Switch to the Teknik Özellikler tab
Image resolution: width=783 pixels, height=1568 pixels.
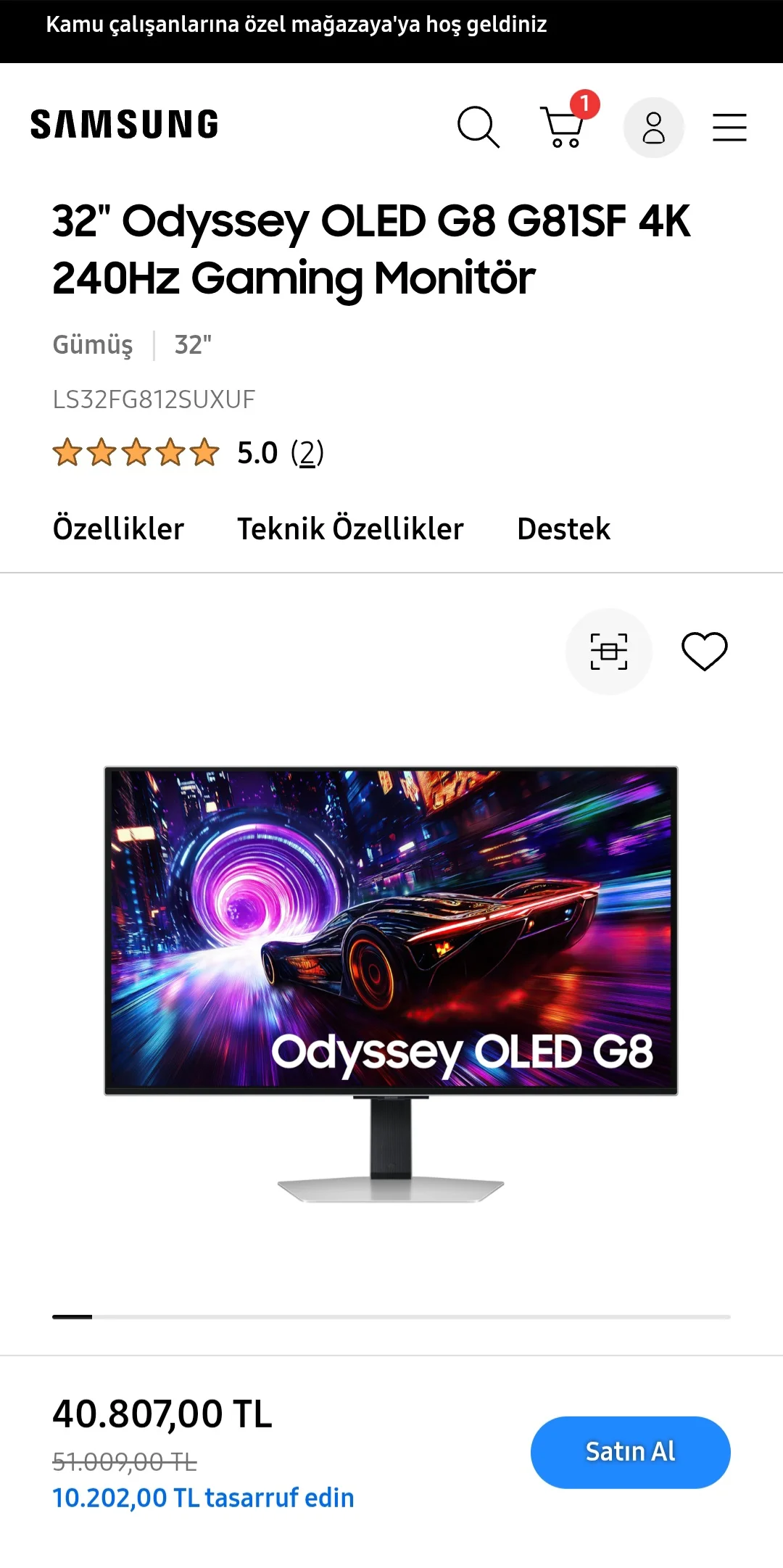point(350,528)
